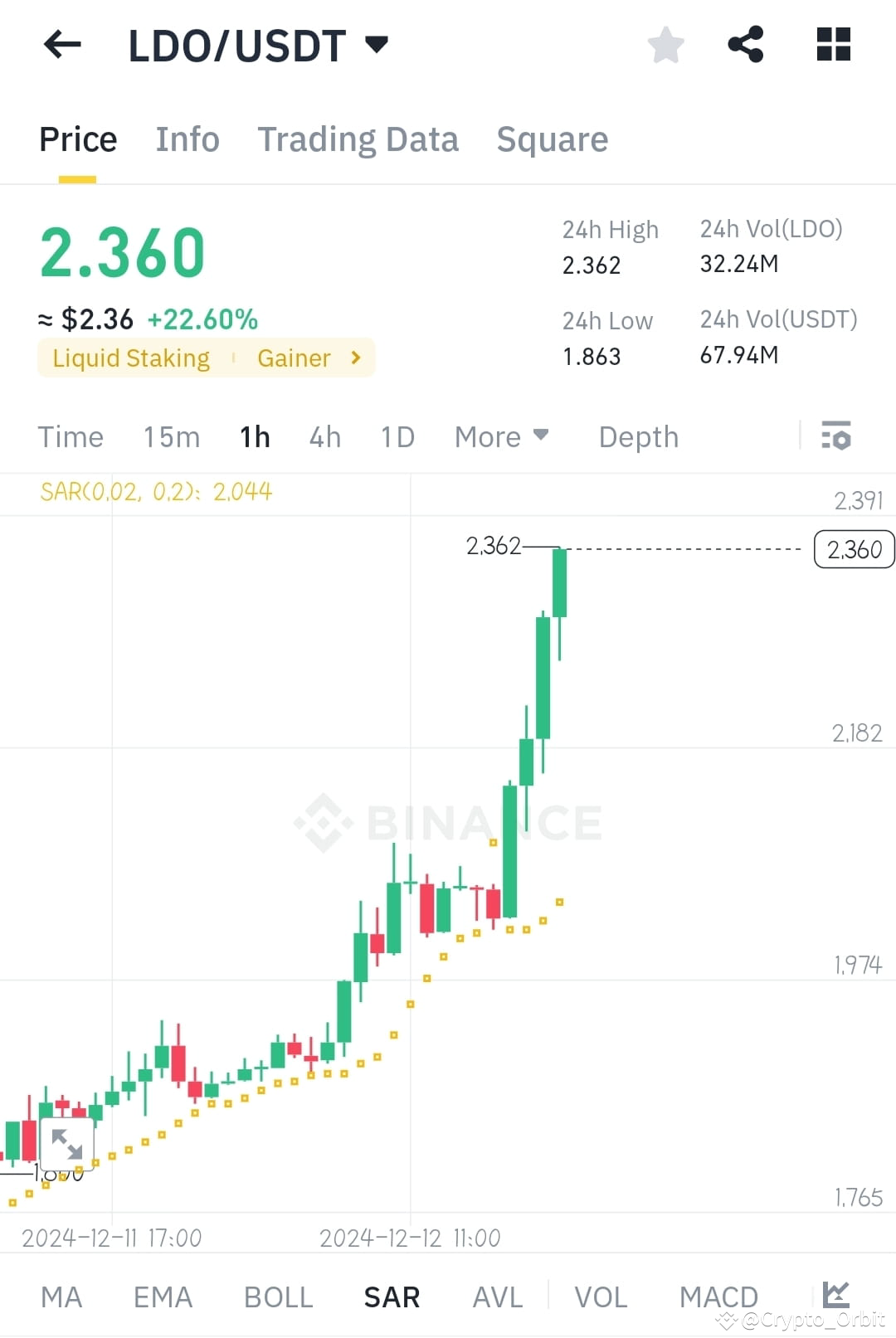Share the chart via the share icon

coord(745,45)
